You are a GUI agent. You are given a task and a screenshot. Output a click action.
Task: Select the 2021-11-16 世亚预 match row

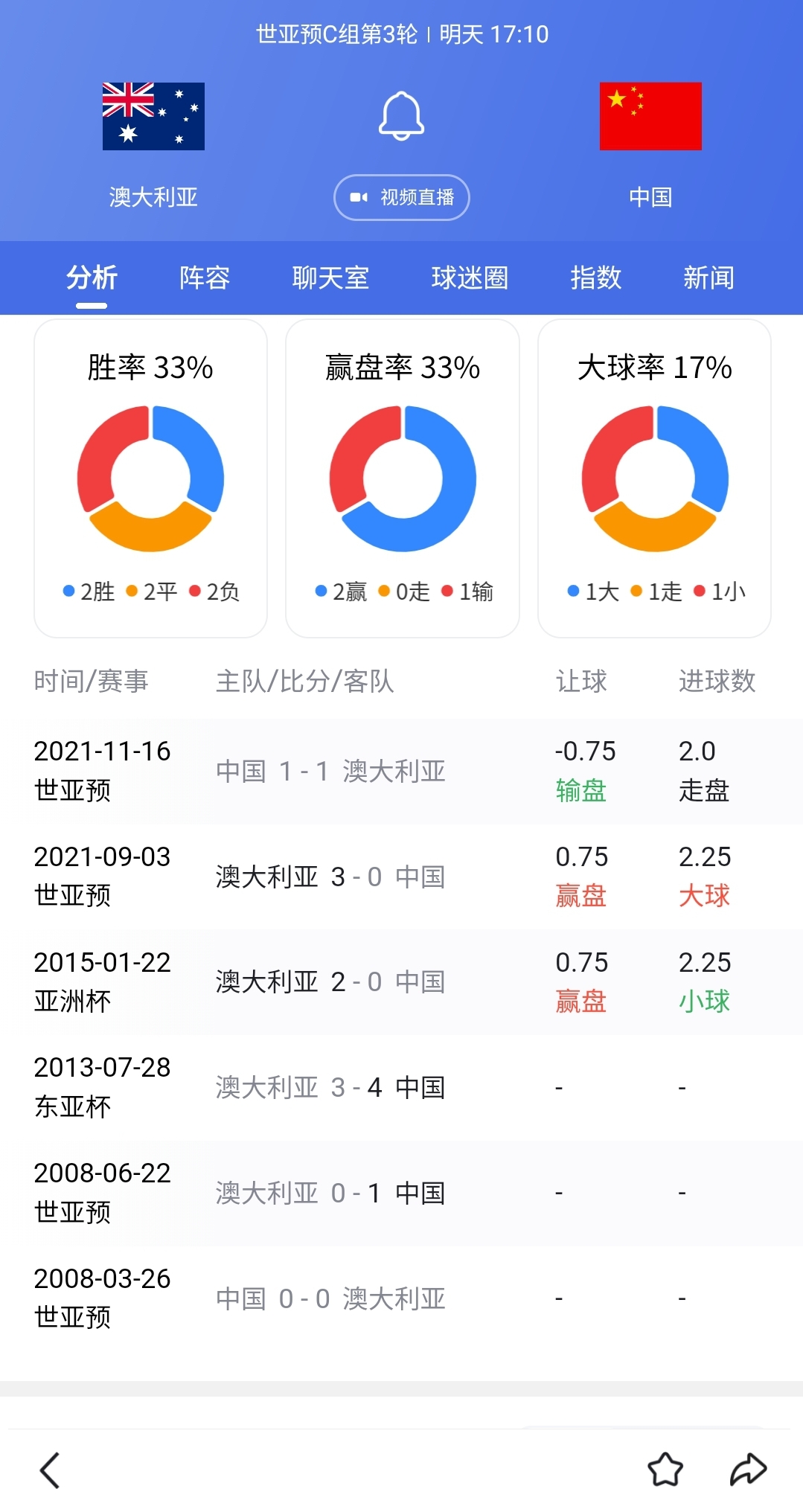327,771
